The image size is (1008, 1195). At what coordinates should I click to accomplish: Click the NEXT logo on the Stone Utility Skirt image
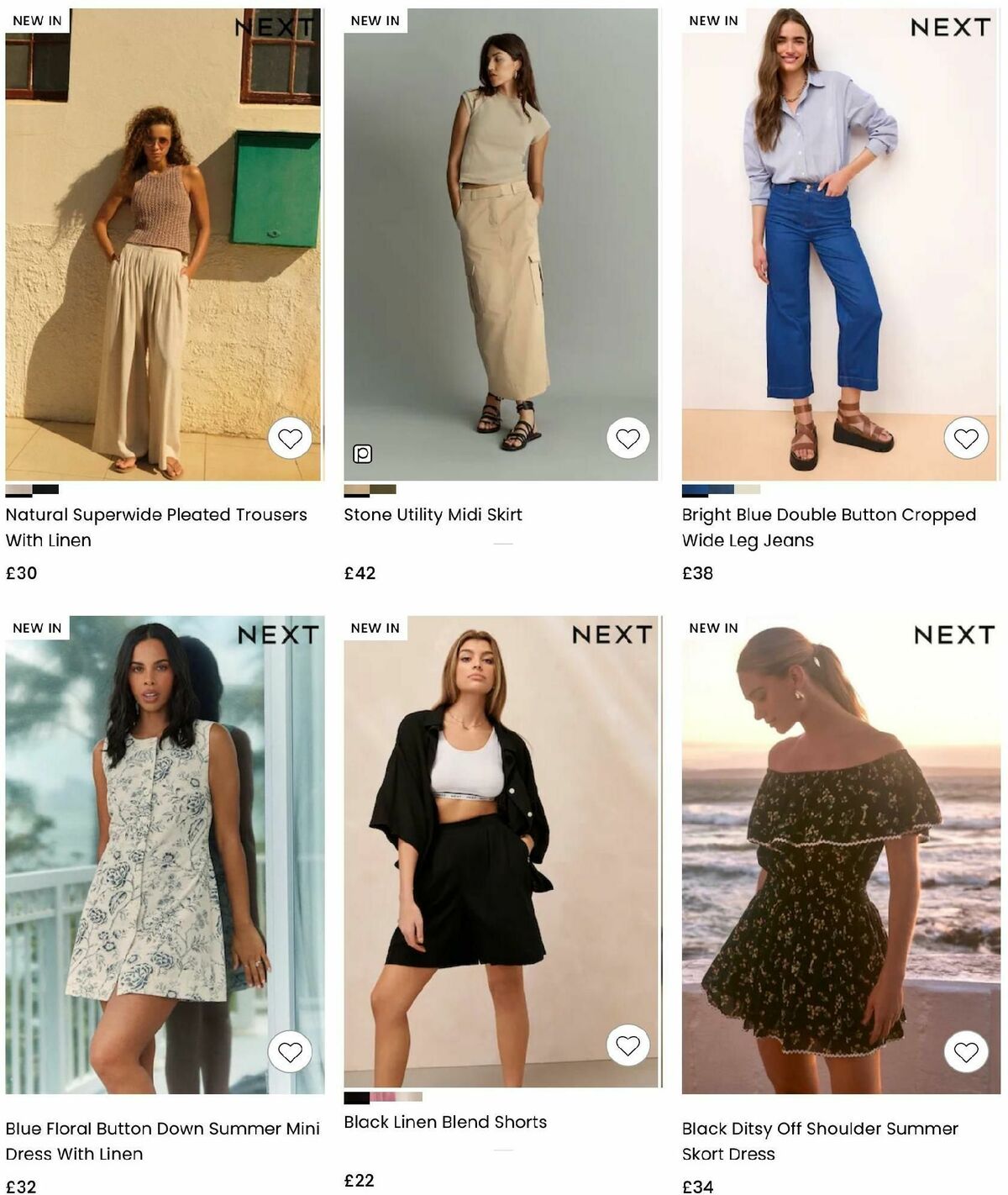(x=612, y=28)
